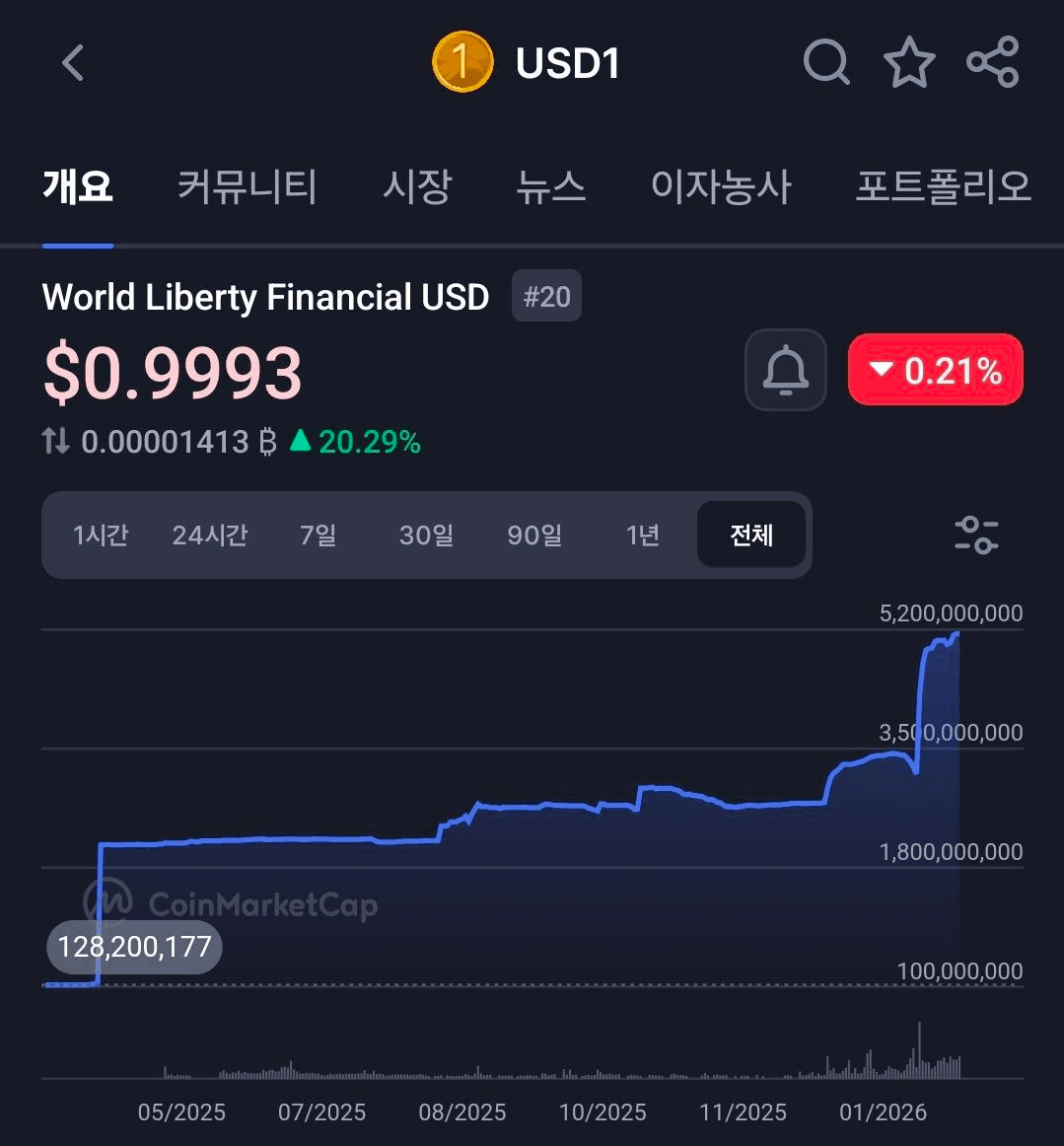
Task: Choose the 7일 chart range
Action: coord(319,536)
